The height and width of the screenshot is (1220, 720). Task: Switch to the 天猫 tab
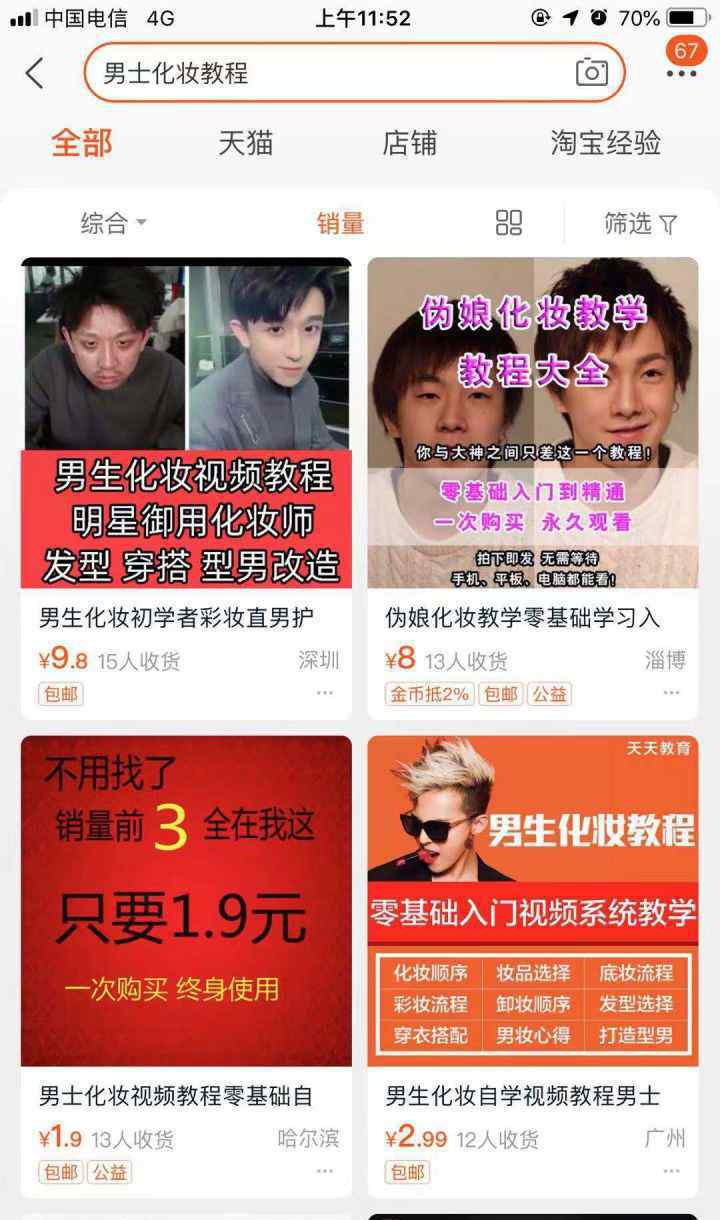(x=246, y=143)
